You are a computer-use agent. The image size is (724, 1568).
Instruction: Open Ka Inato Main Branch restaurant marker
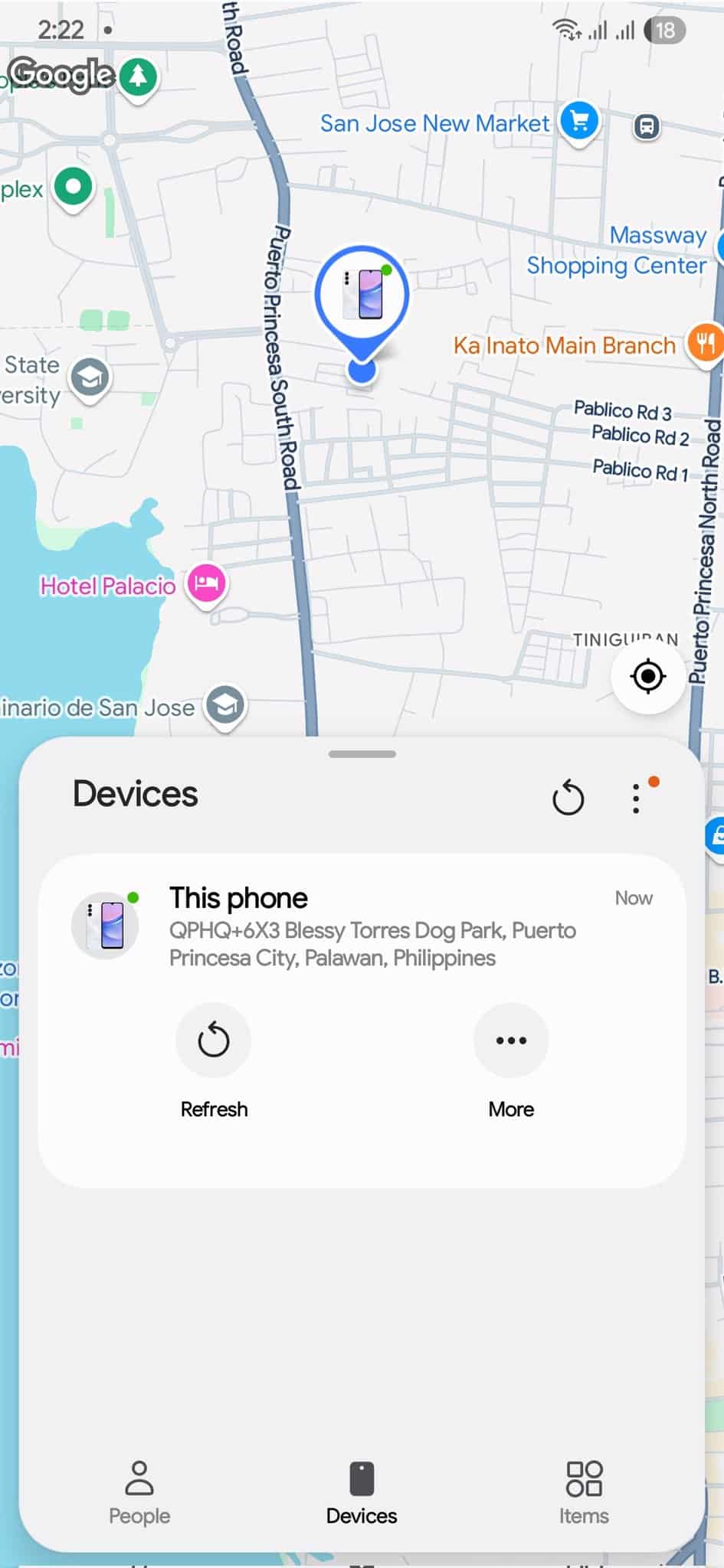click(x=704, y=343)
